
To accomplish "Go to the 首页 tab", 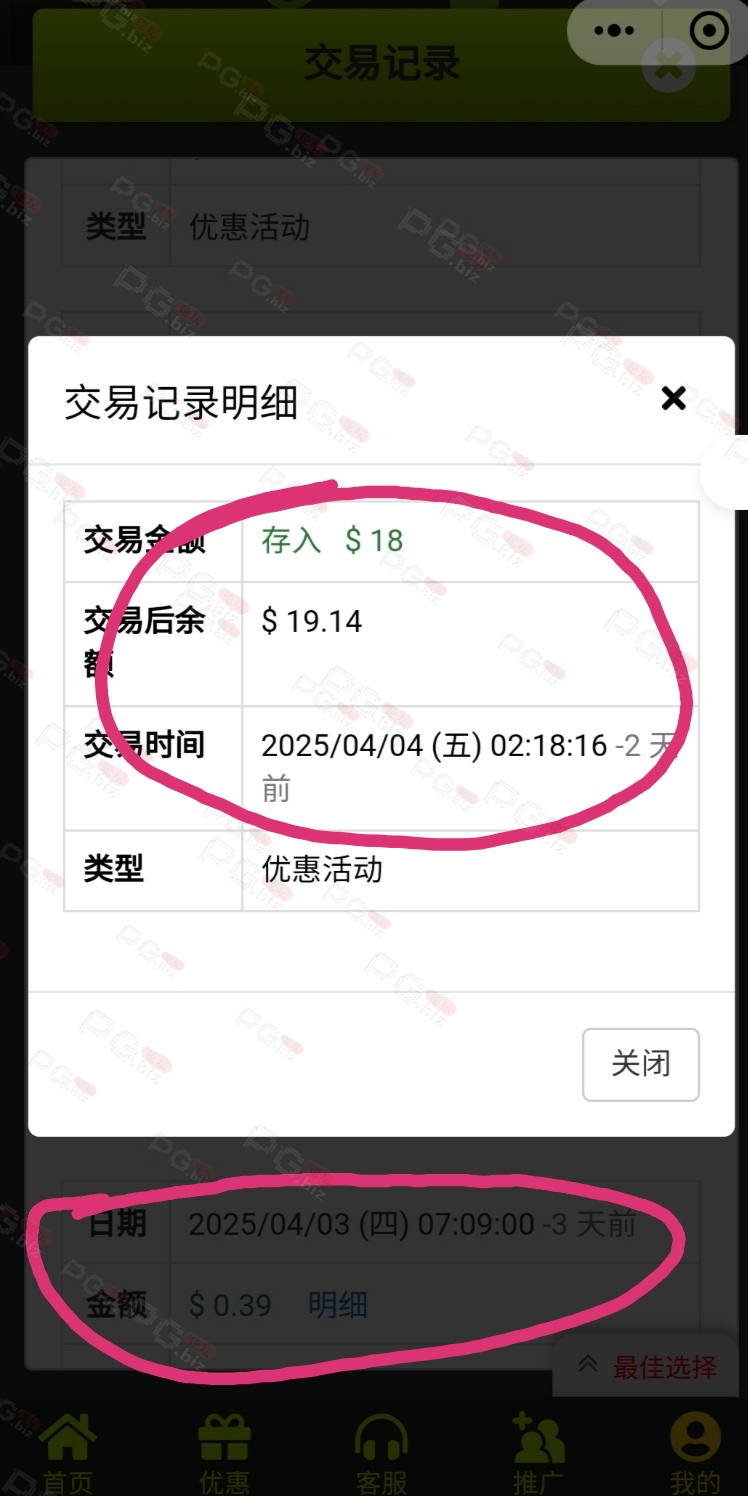I will coord(67,1450).
